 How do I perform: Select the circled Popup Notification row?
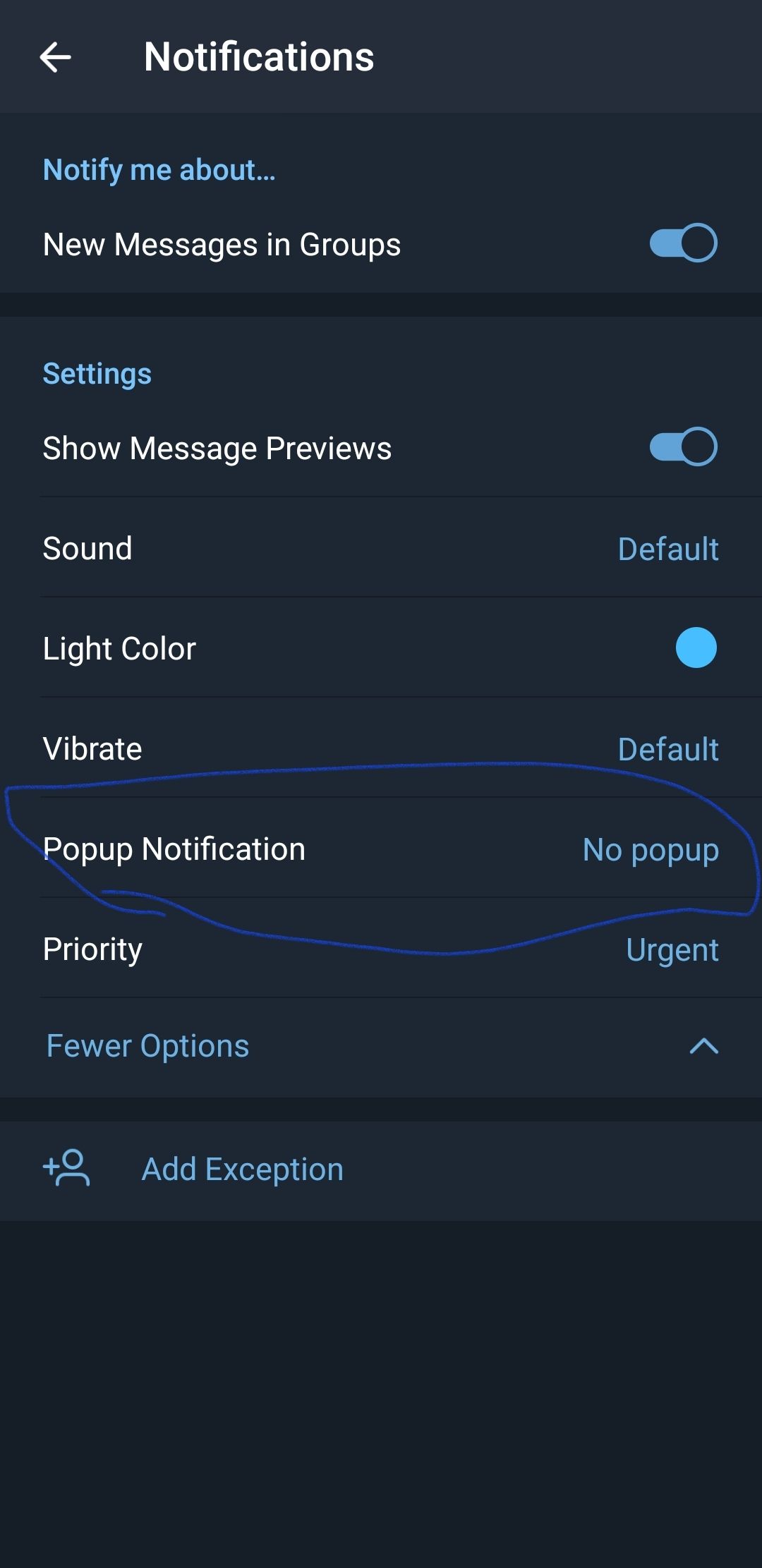[x=381, y=849]
